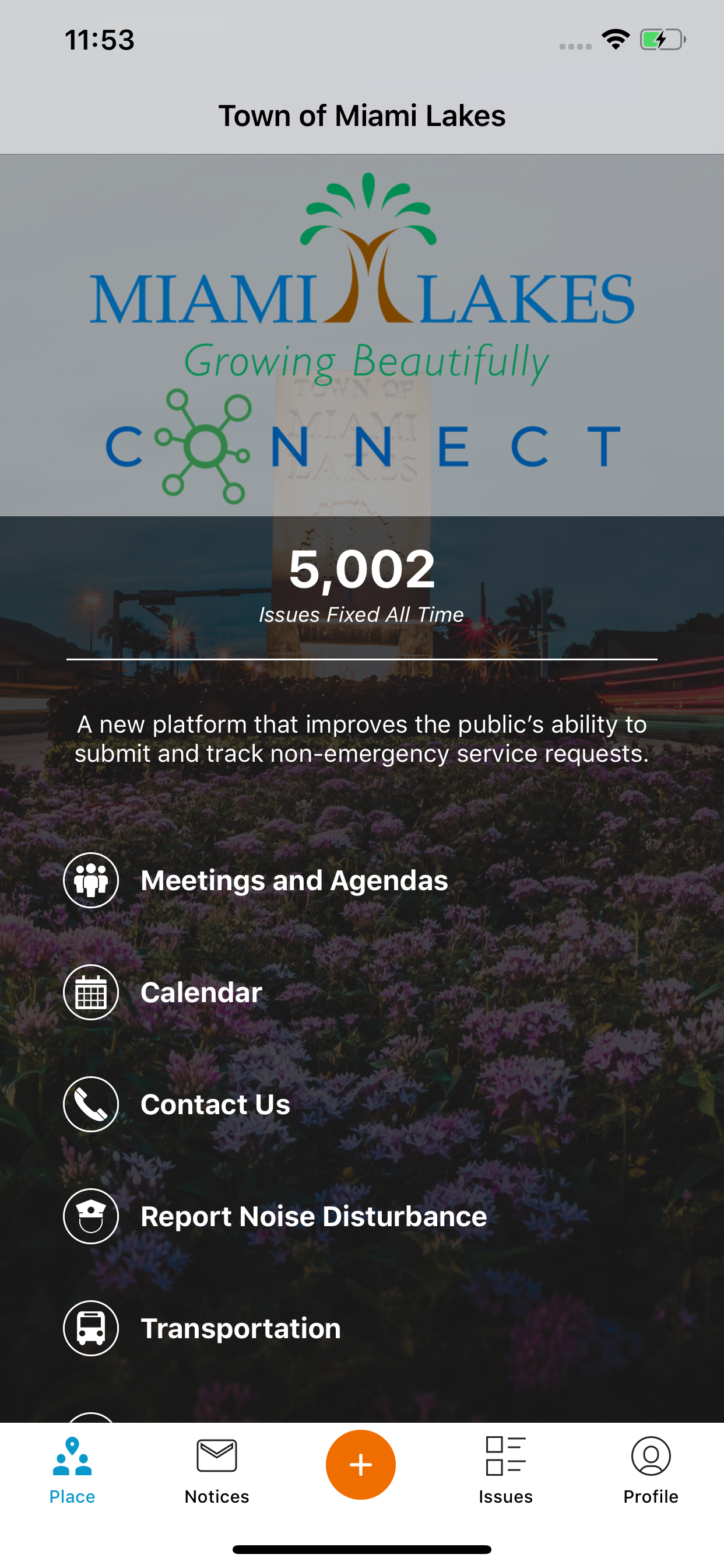Tap the Contact Us phone icon
724x1568 pixels.
[91, 1104]
